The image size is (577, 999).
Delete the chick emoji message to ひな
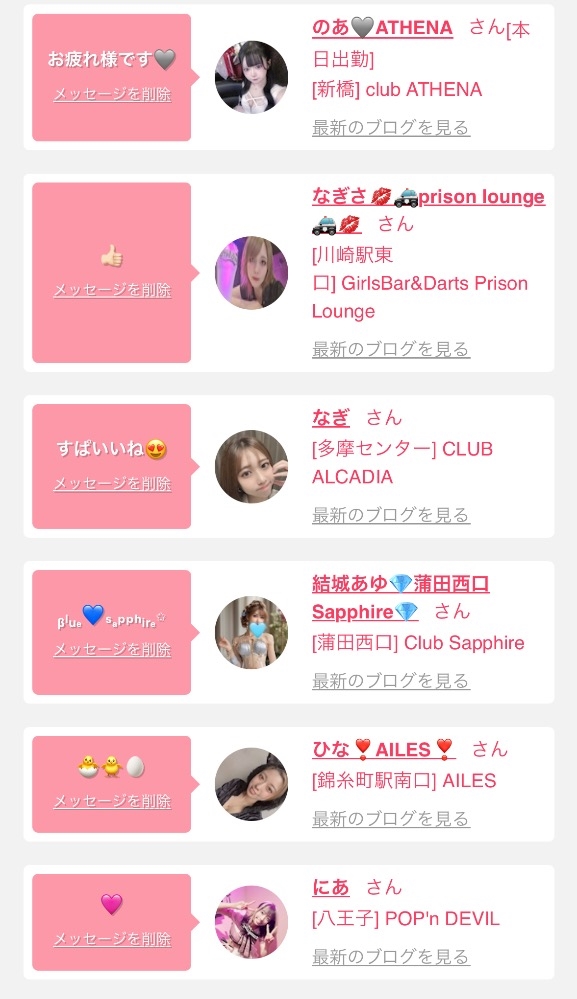112,801
